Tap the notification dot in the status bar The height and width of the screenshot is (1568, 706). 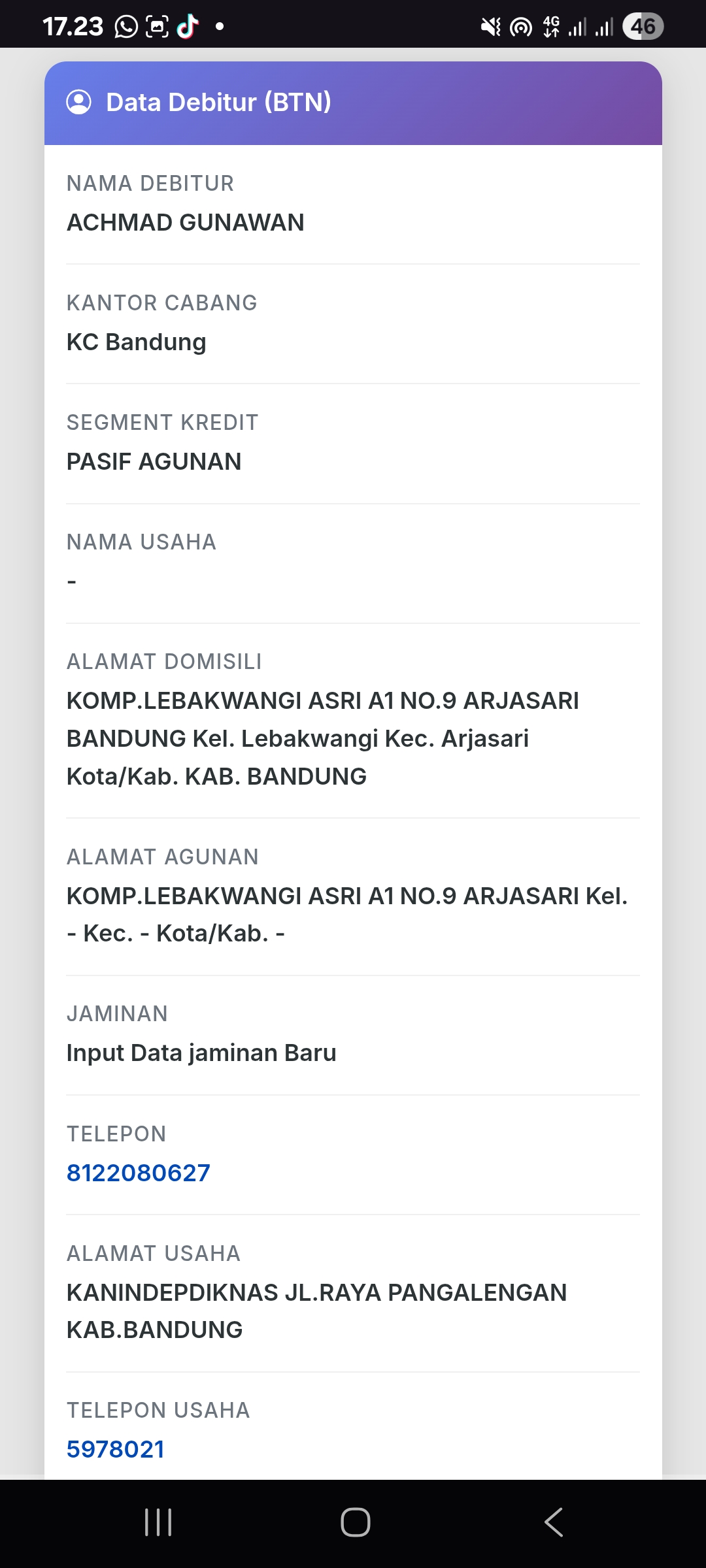pos(220,26)
